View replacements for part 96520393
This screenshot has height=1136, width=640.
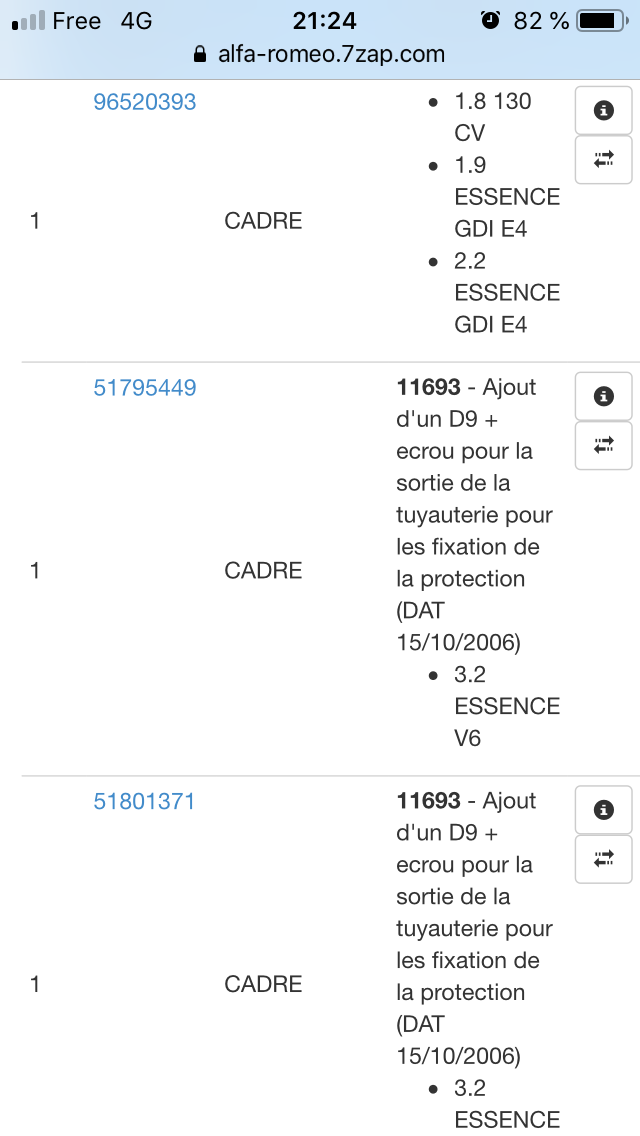click(603, 160)
